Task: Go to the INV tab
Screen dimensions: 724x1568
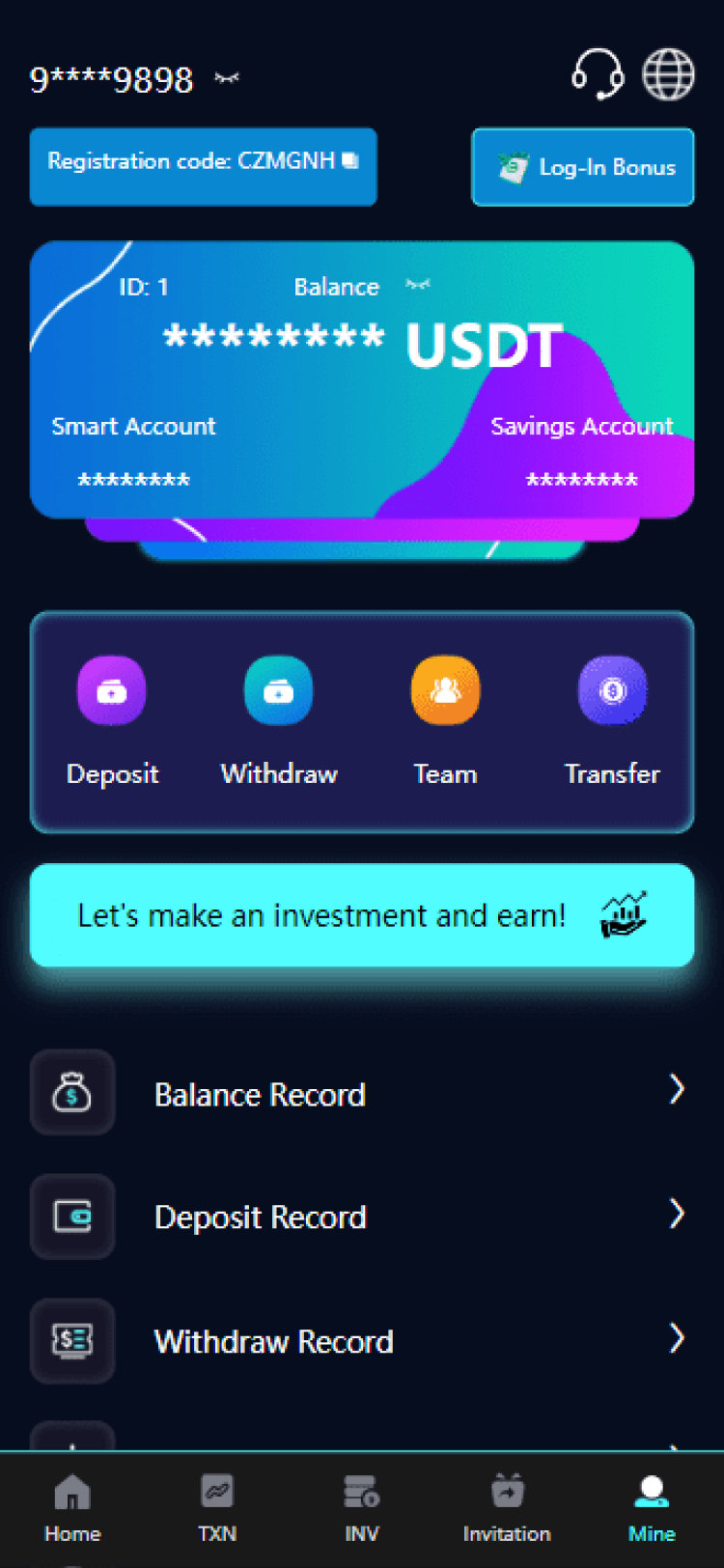Action: click(x=362, y=1508)
